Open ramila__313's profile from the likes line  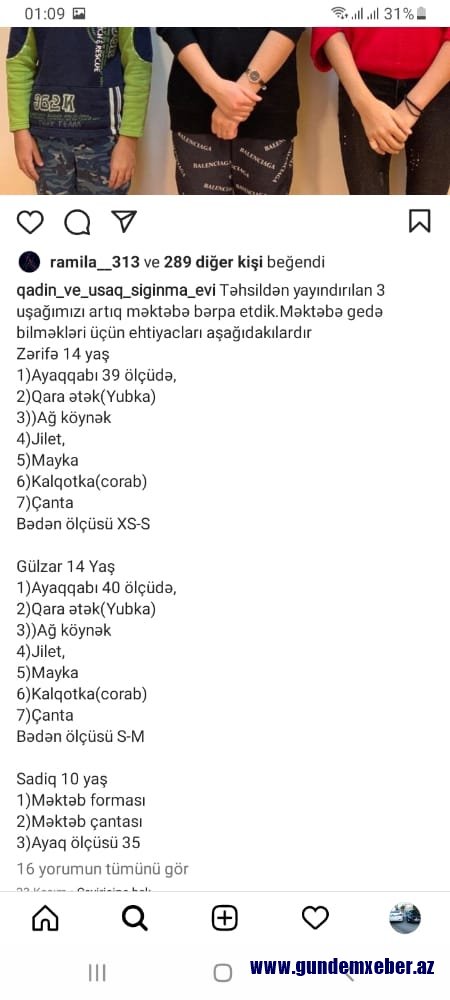94,261
